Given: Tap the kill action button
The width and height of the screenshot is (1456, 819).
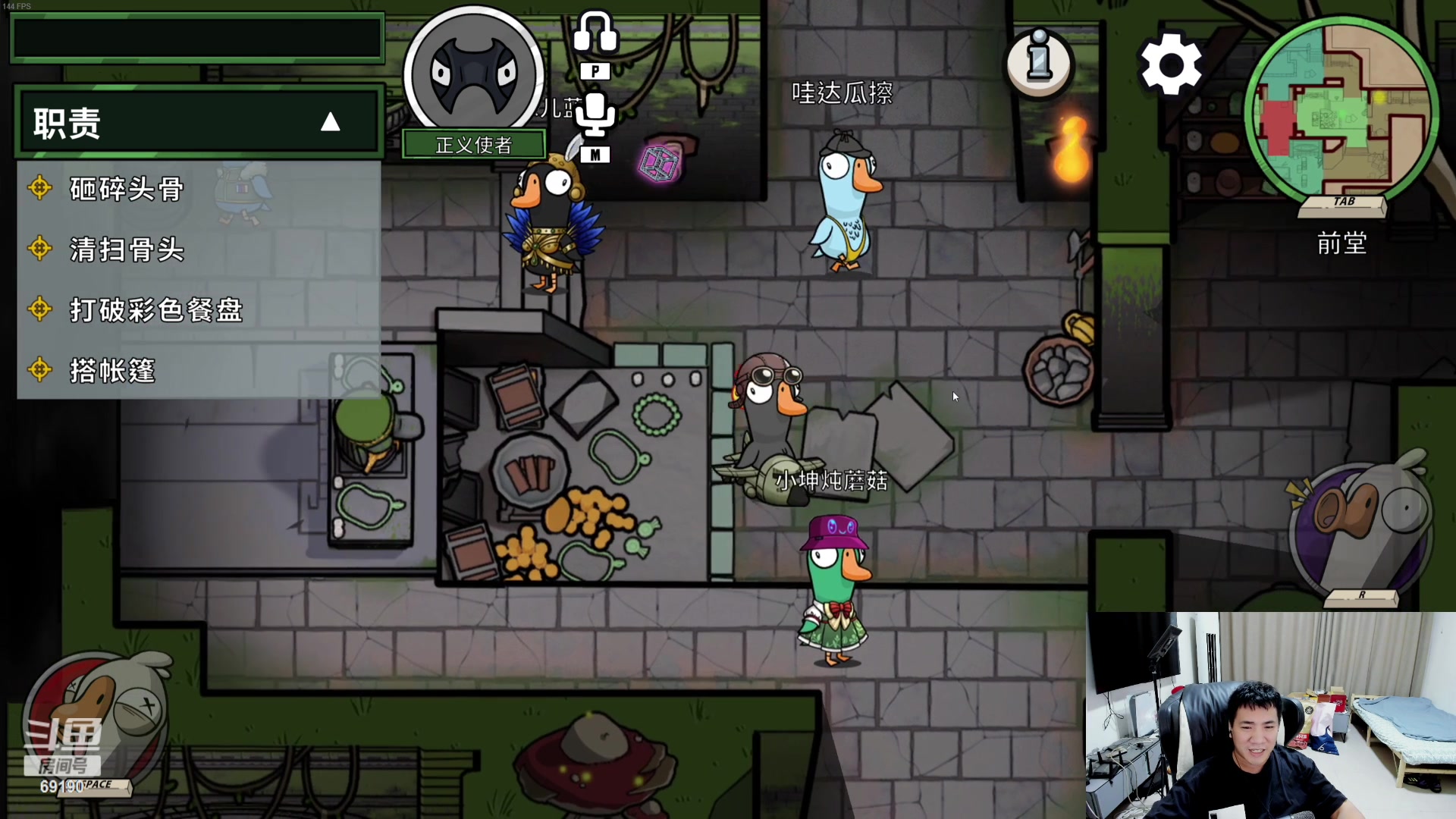Looking at the screenshot, I should [x=95, y=720].
